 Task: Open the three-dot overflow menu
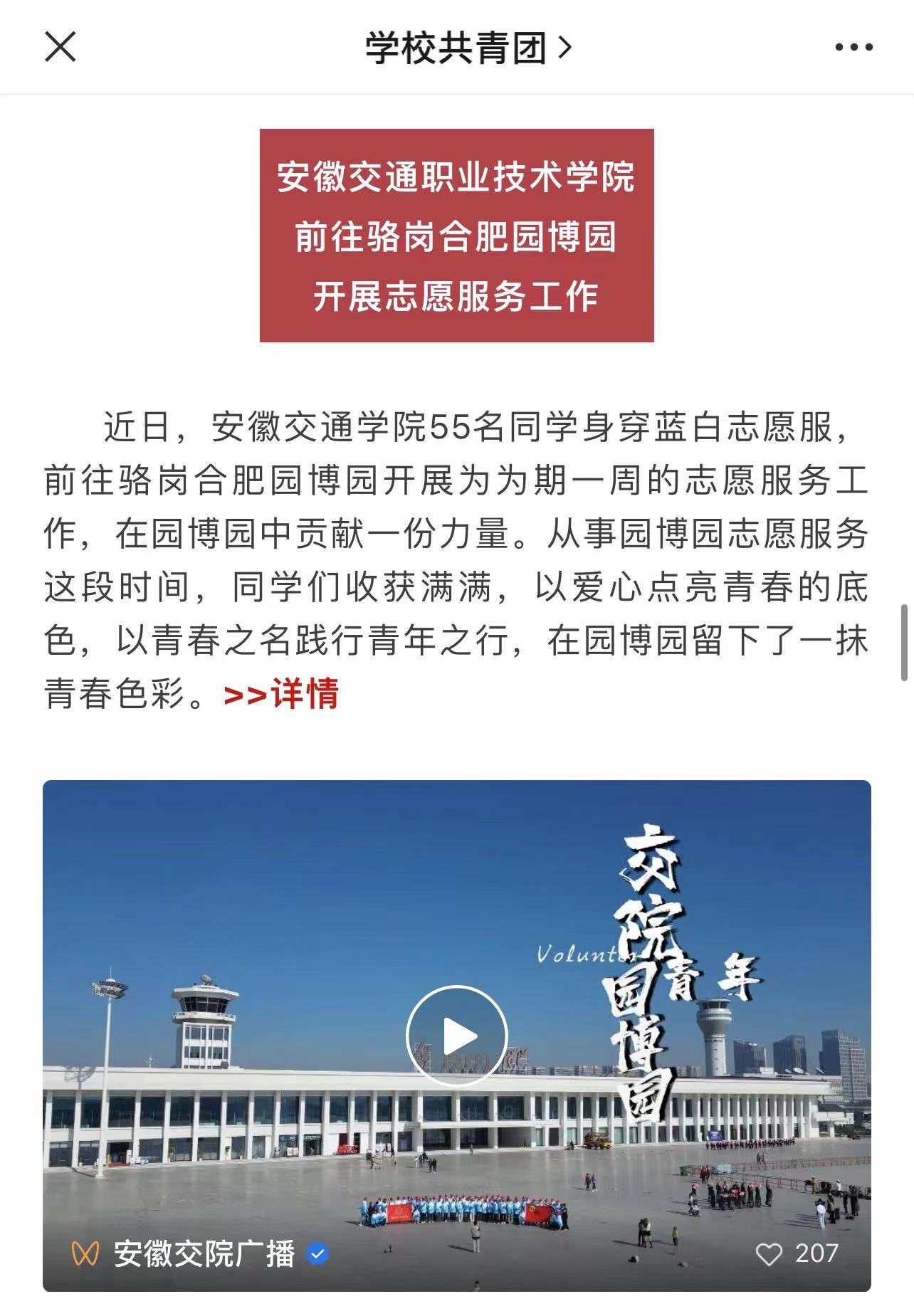coord(853,48)
